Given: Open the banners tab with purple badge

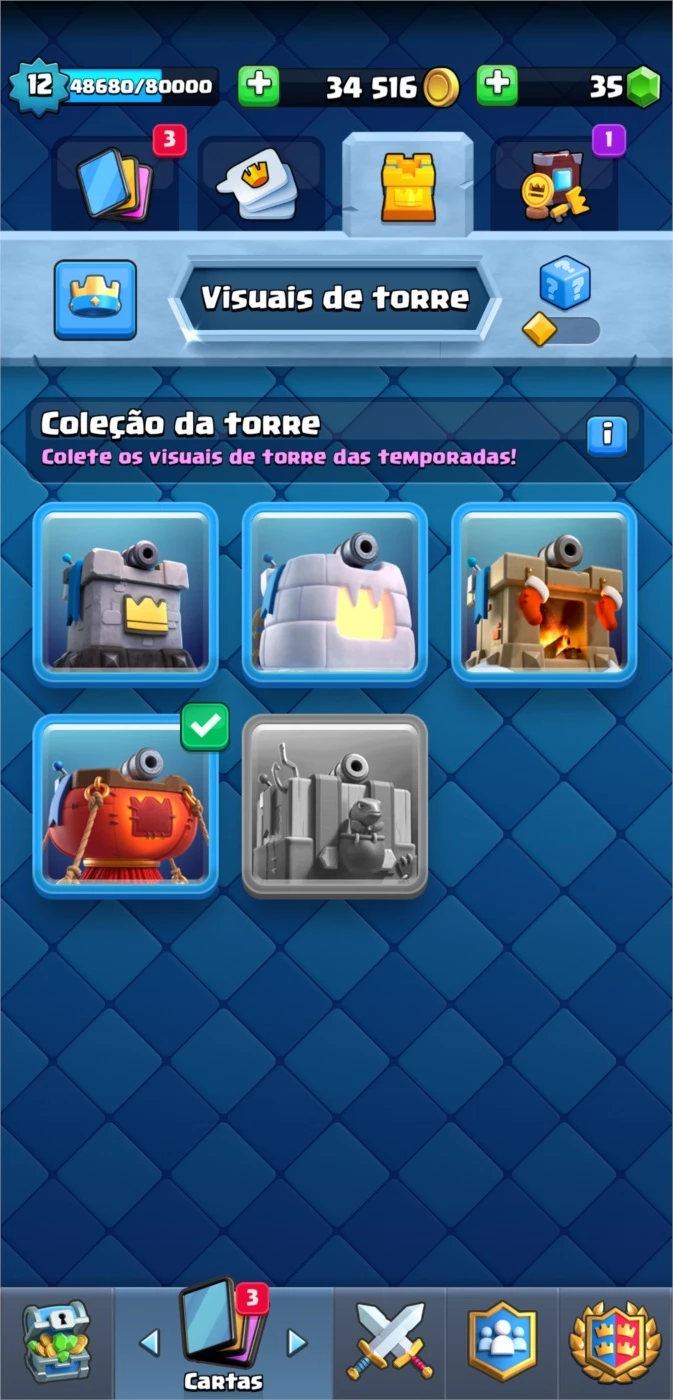Looking at the screenshot, I should [x=555, y=184].
